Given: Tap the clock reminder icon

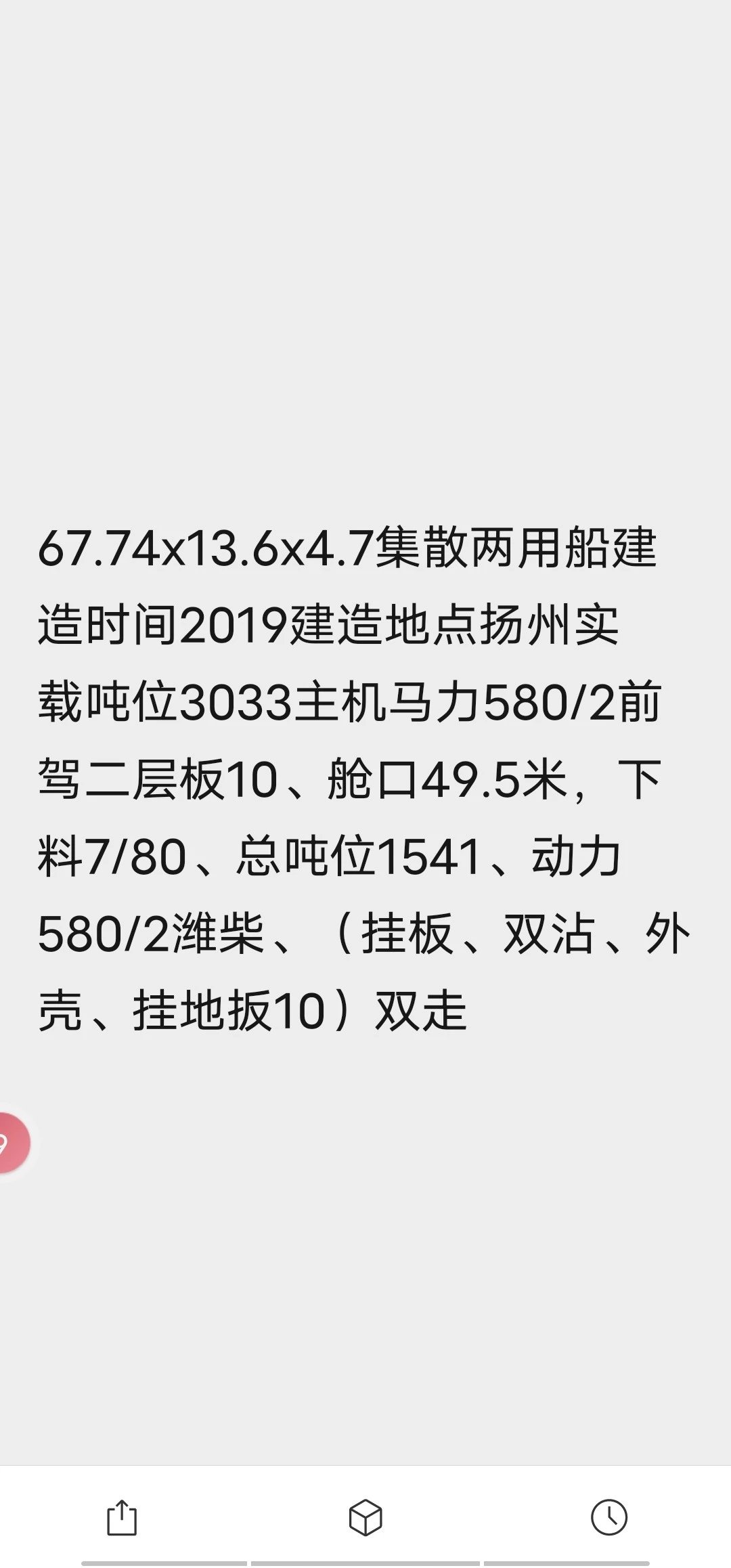Looking at the screenshot, I should click(609, 1517).
